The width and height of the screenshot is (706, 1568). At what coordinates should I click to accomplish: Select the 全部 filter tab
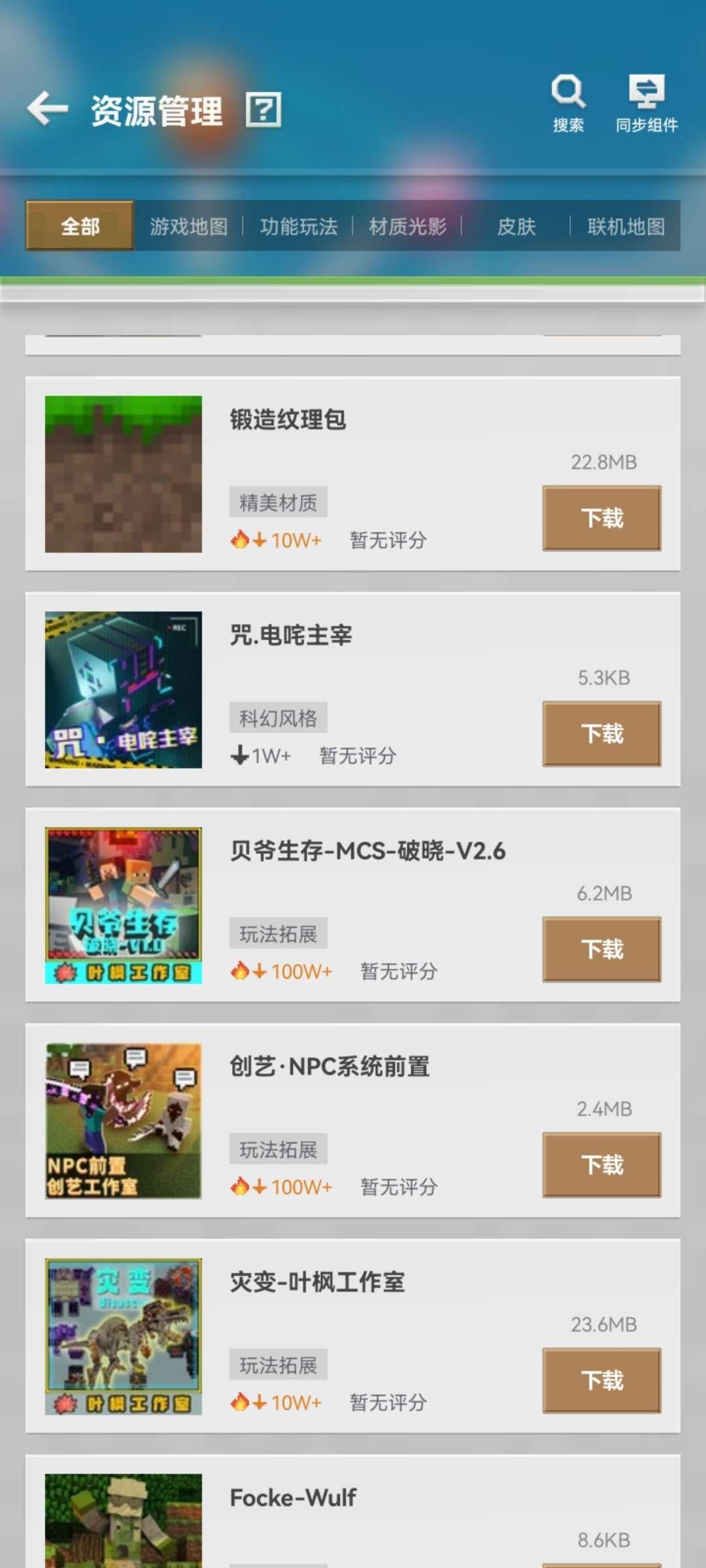[78, 227]
